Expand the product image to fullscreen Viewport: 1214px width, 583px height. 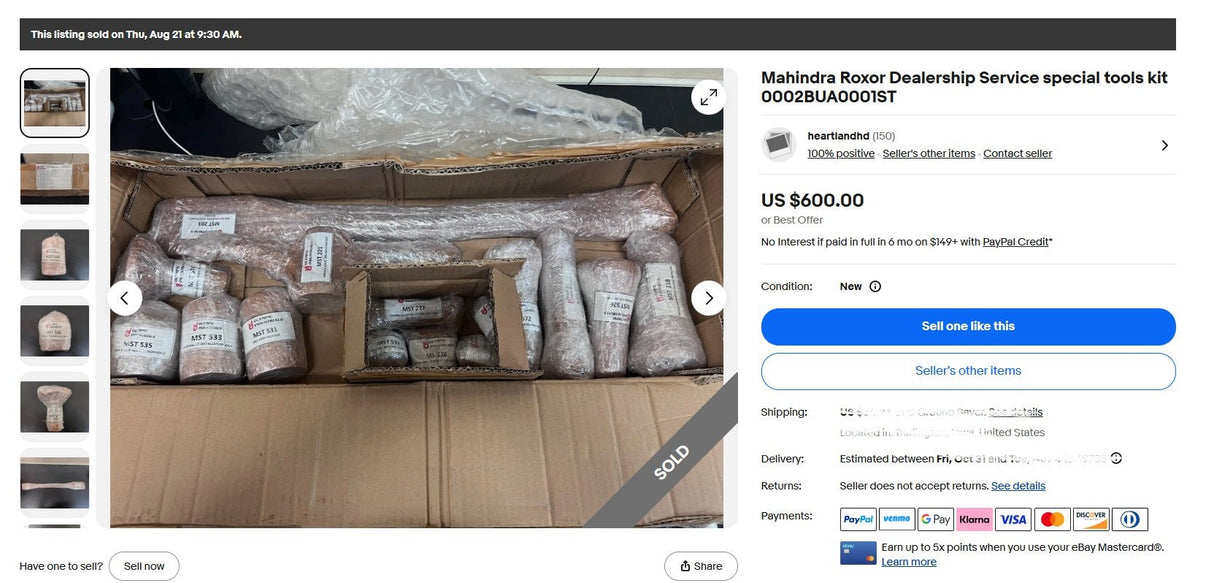point(708,97)
